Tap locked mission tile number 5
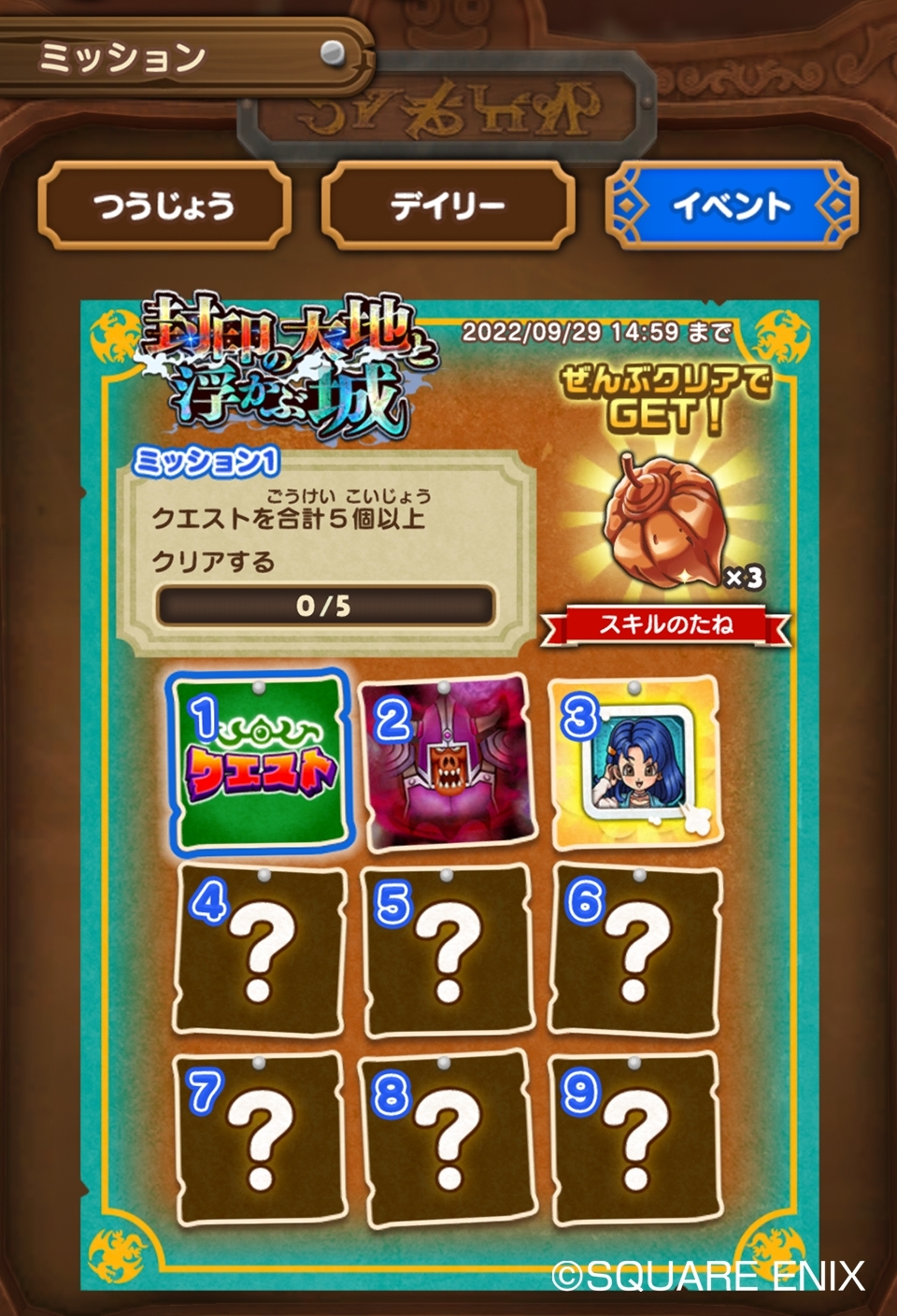 447,950
